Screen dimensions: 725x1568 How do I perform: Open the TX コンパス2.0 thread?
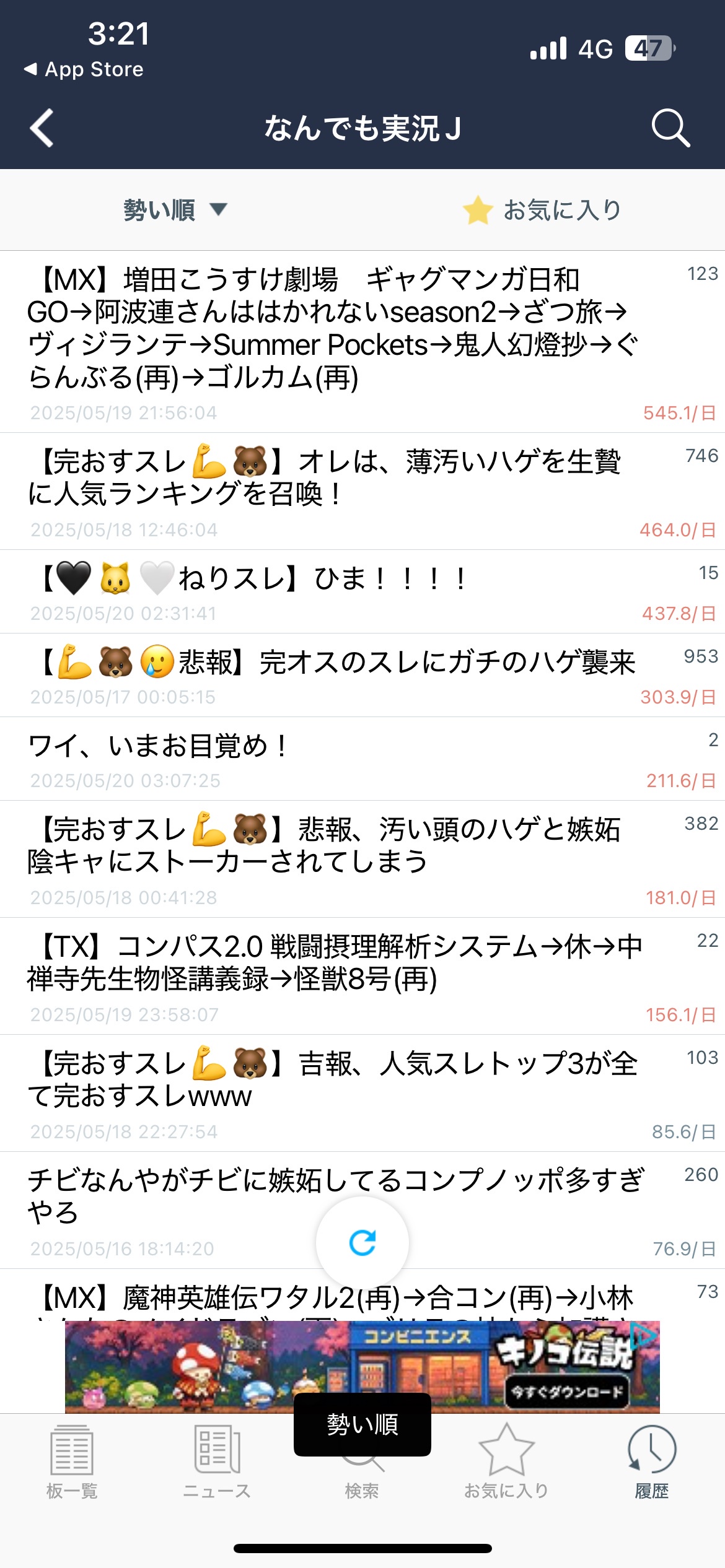coord(335,963)
